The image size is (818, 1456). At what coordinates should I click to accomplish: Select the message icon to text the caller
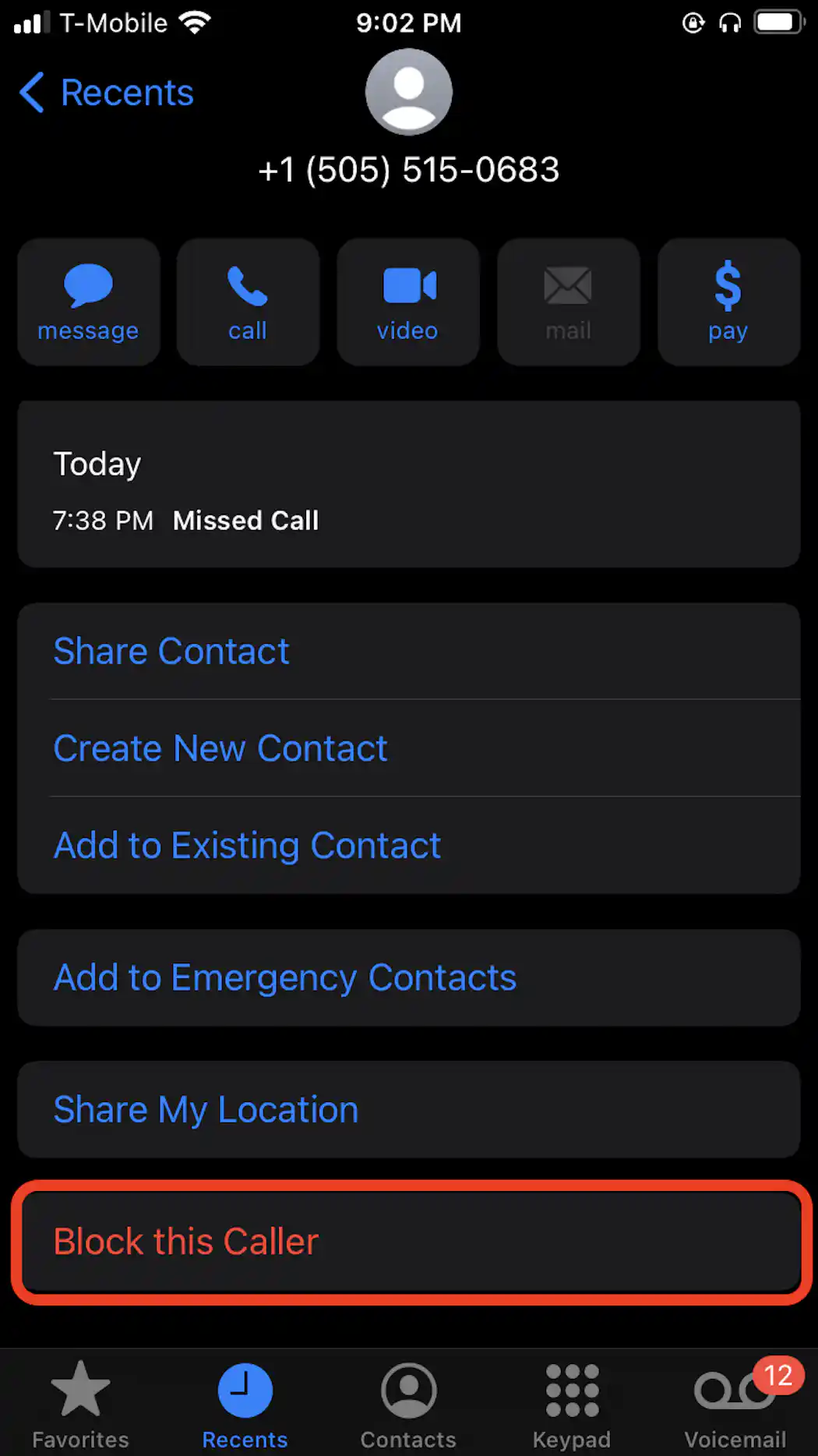pos(88,302)
